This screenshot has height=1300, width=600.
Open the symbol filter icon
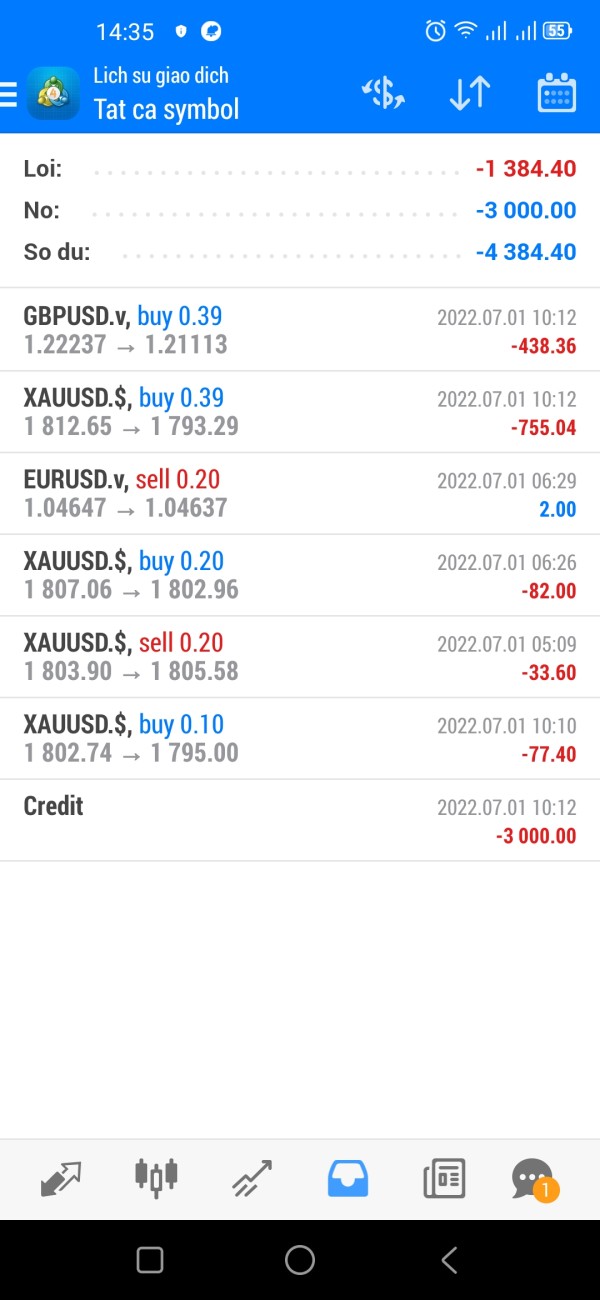click(x=383, y=93)
